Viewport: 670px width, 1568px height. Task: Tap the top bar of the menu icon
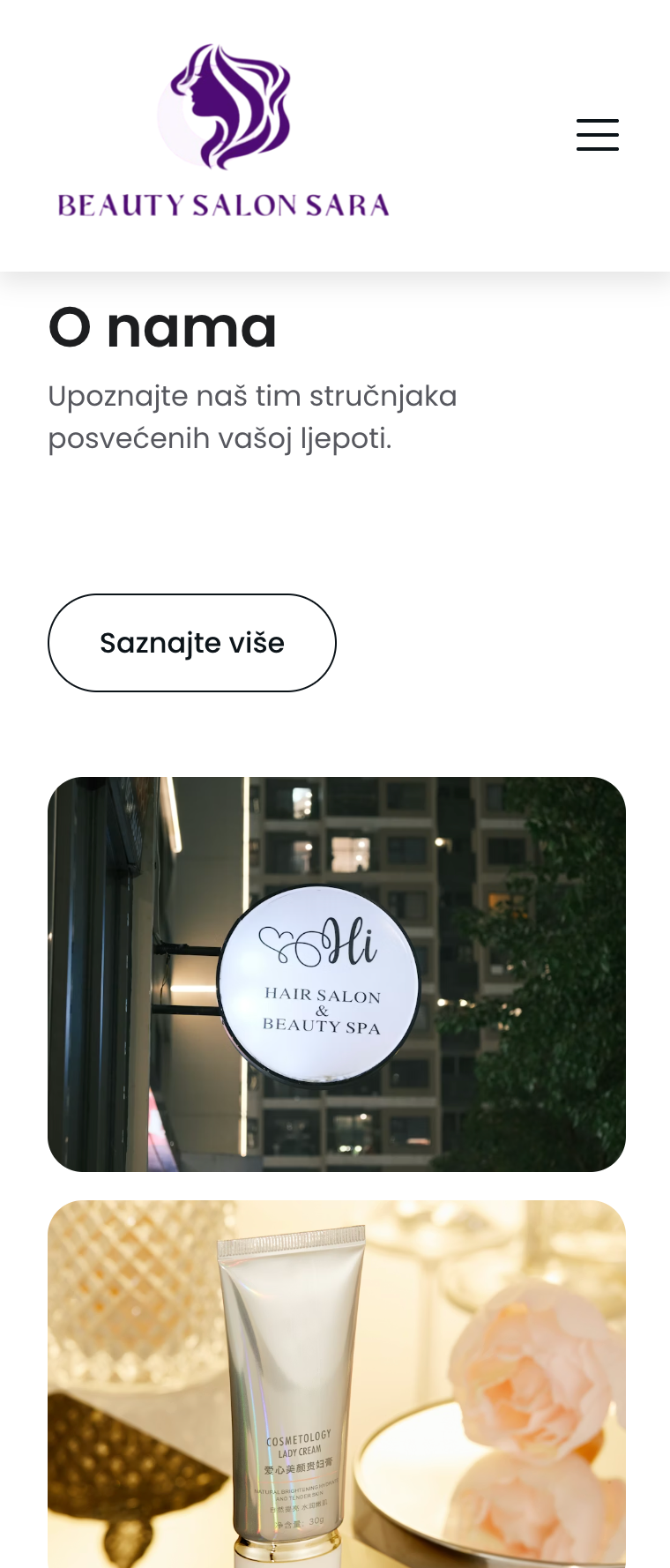597,122
